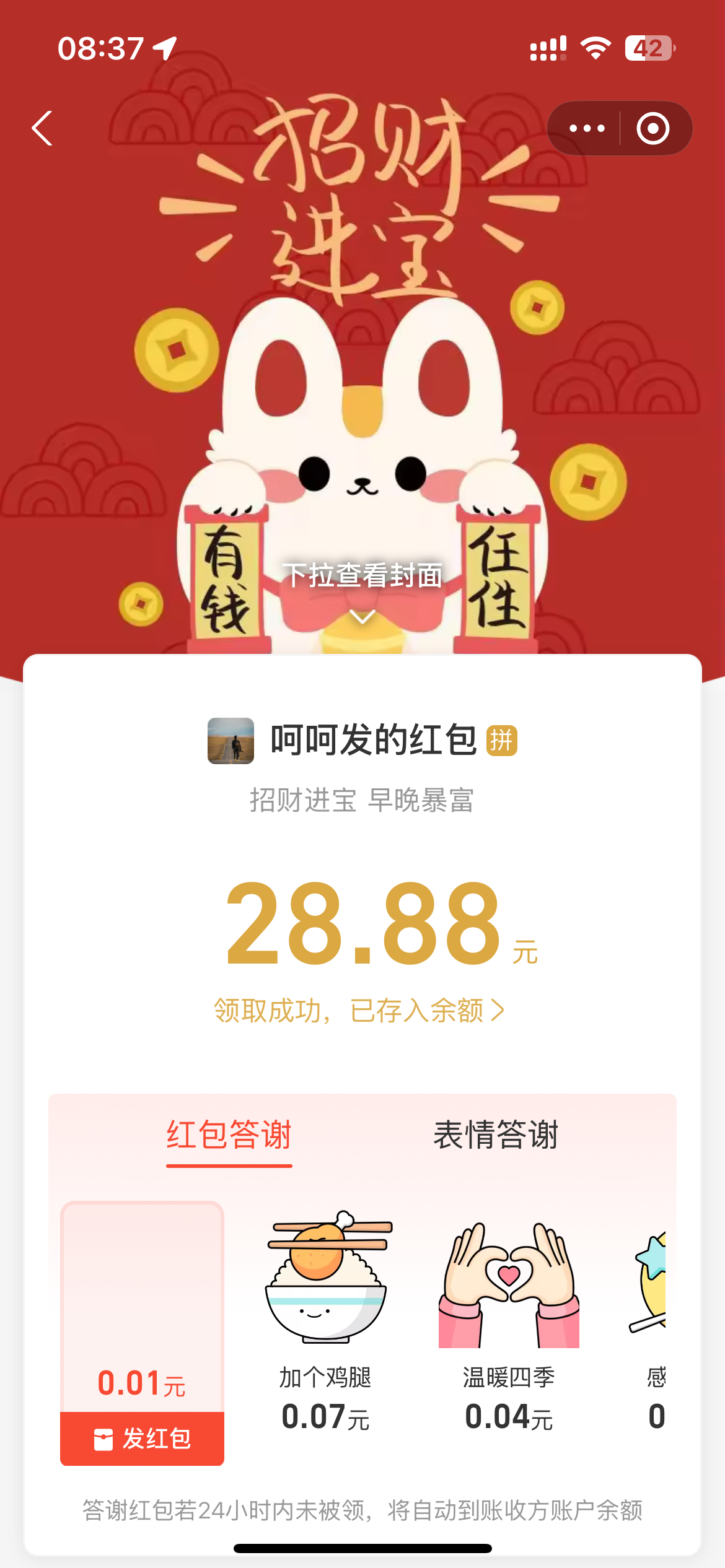
Task: Expand the cover via 下拉查看封面 chevron
Action: tap(362, 616)
